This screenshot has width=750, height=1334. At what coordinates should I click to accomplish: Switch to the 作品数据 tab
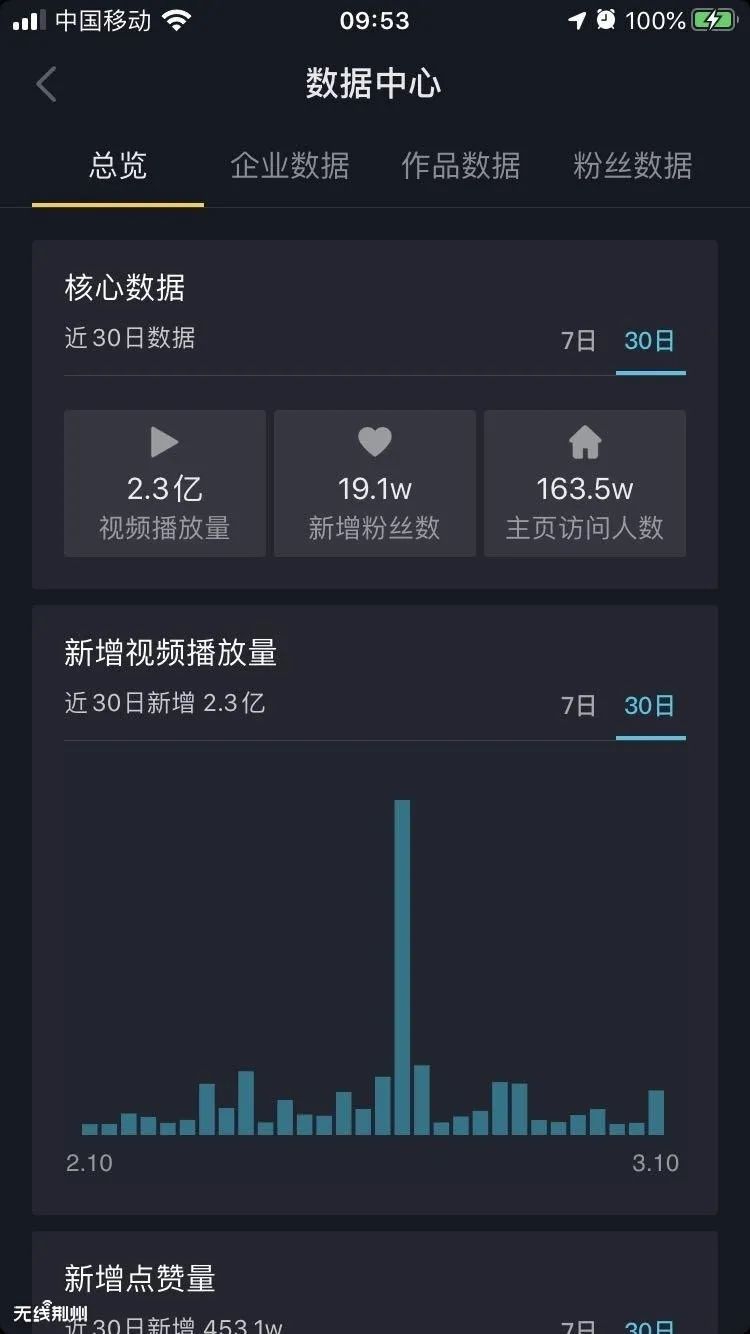[x=461, y=166]
